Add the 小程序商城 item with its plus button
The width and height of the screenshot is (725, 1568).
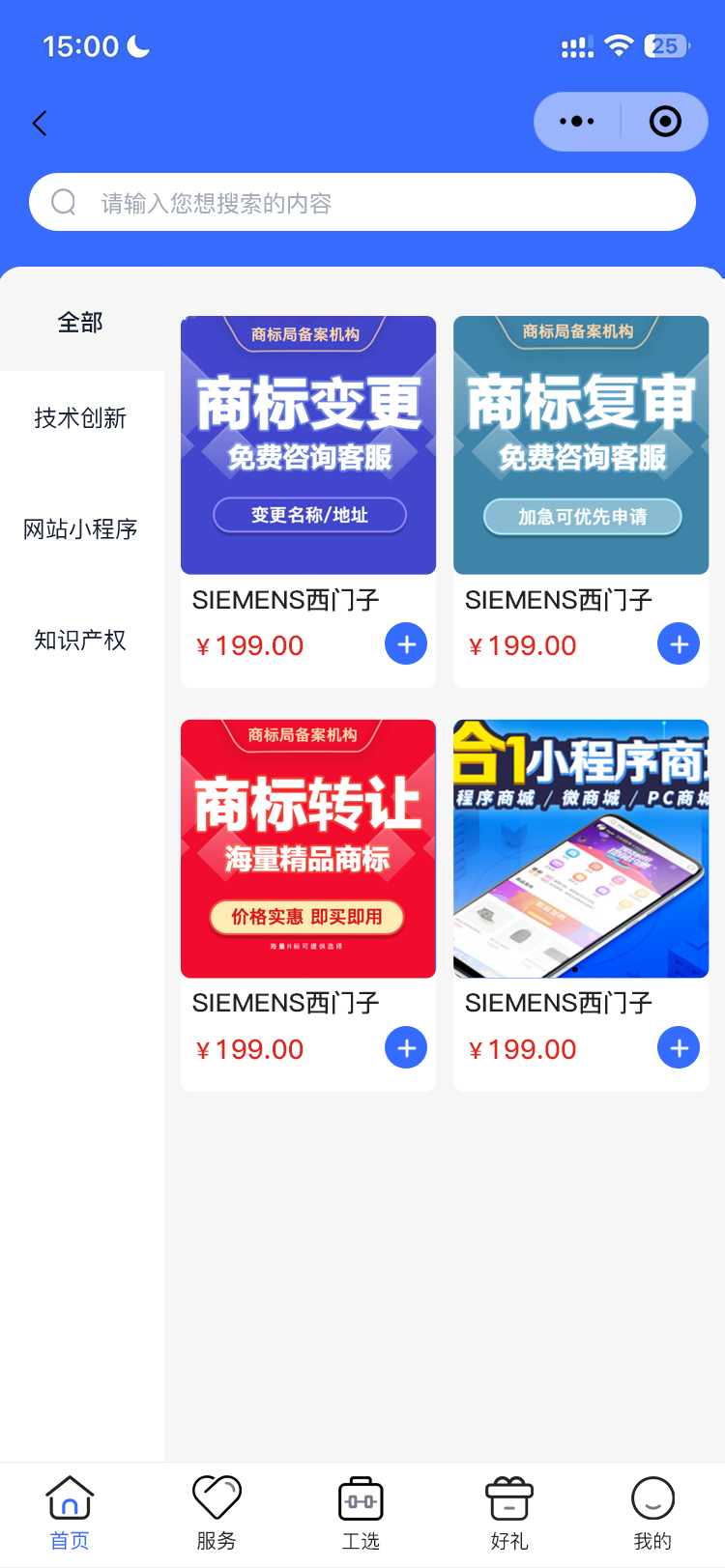tap(679, 1048)
